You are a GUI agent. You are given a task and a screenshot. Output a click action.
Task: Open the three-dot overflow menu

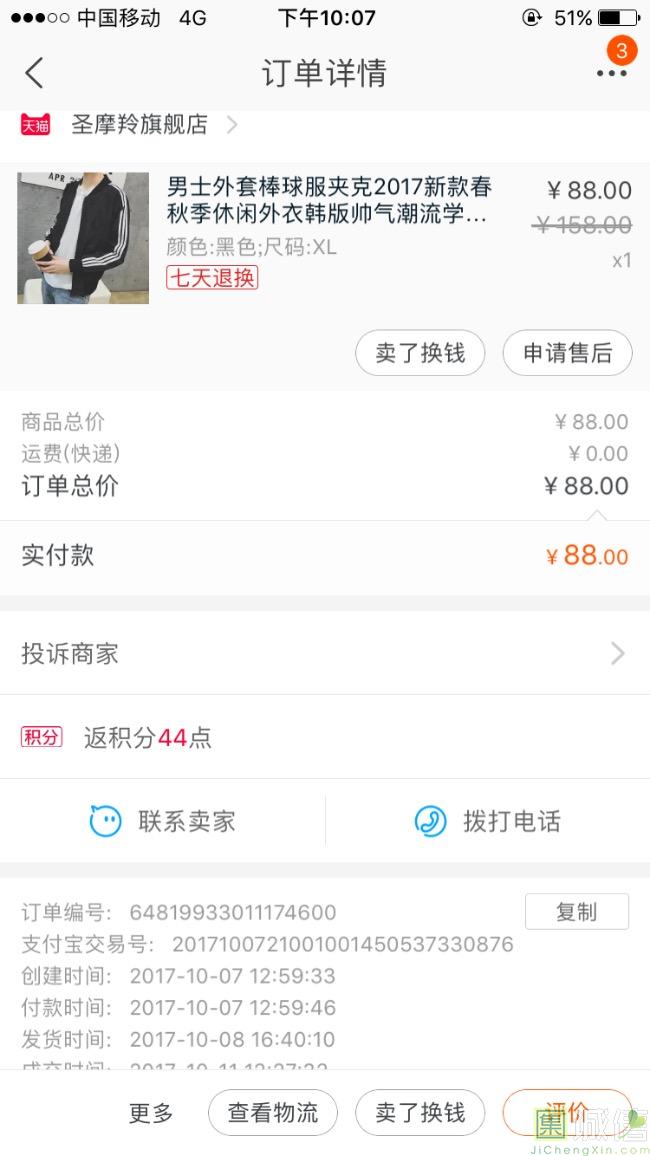[611, 73]
